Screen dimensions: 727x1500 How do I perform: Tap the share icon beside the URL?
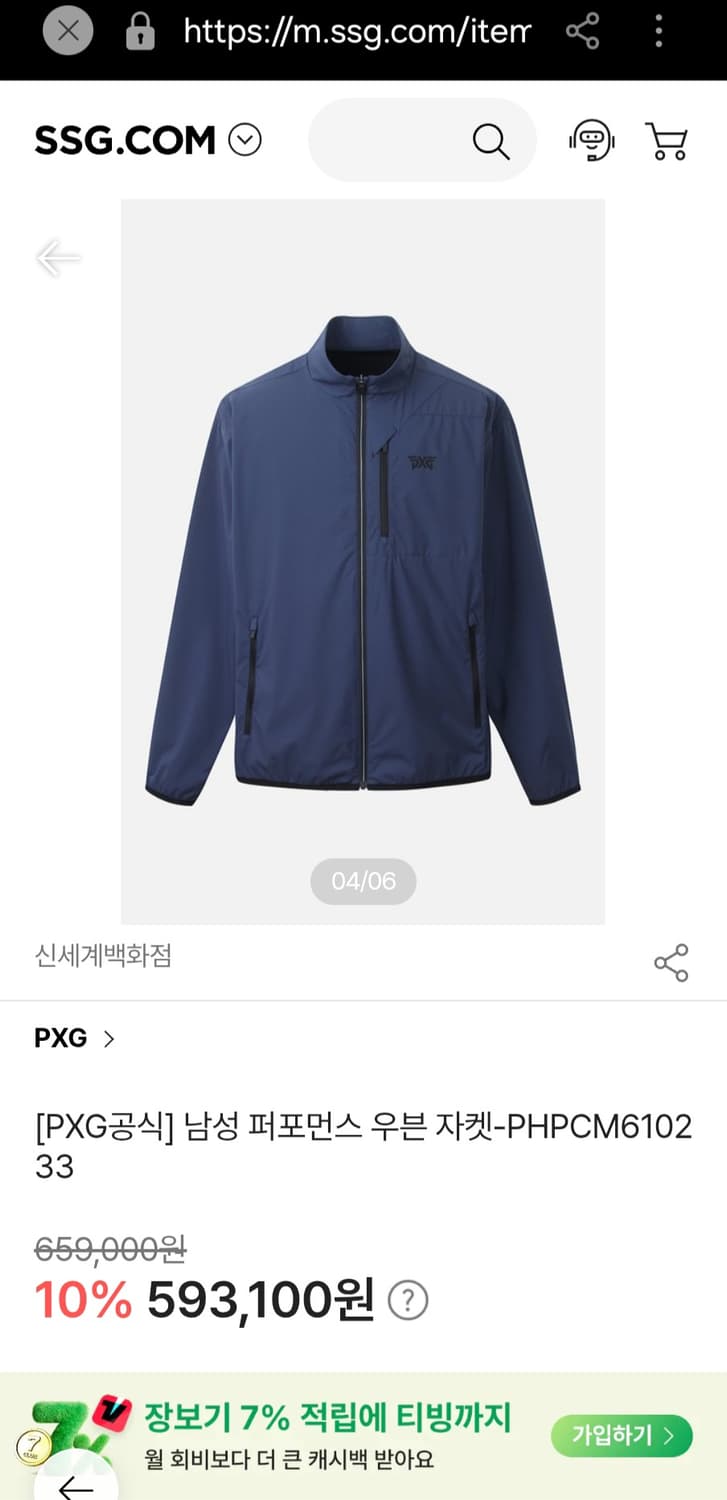click(x=583, y=31)
